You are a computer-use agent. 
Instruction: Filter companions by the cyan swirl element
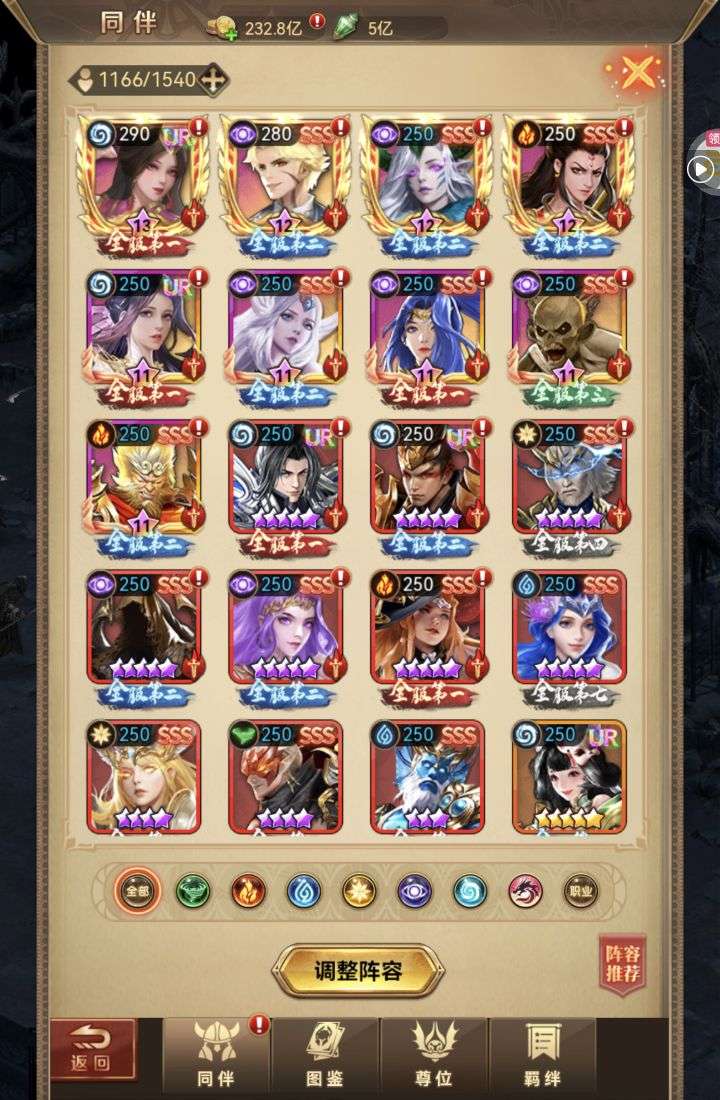pos(470,889)
